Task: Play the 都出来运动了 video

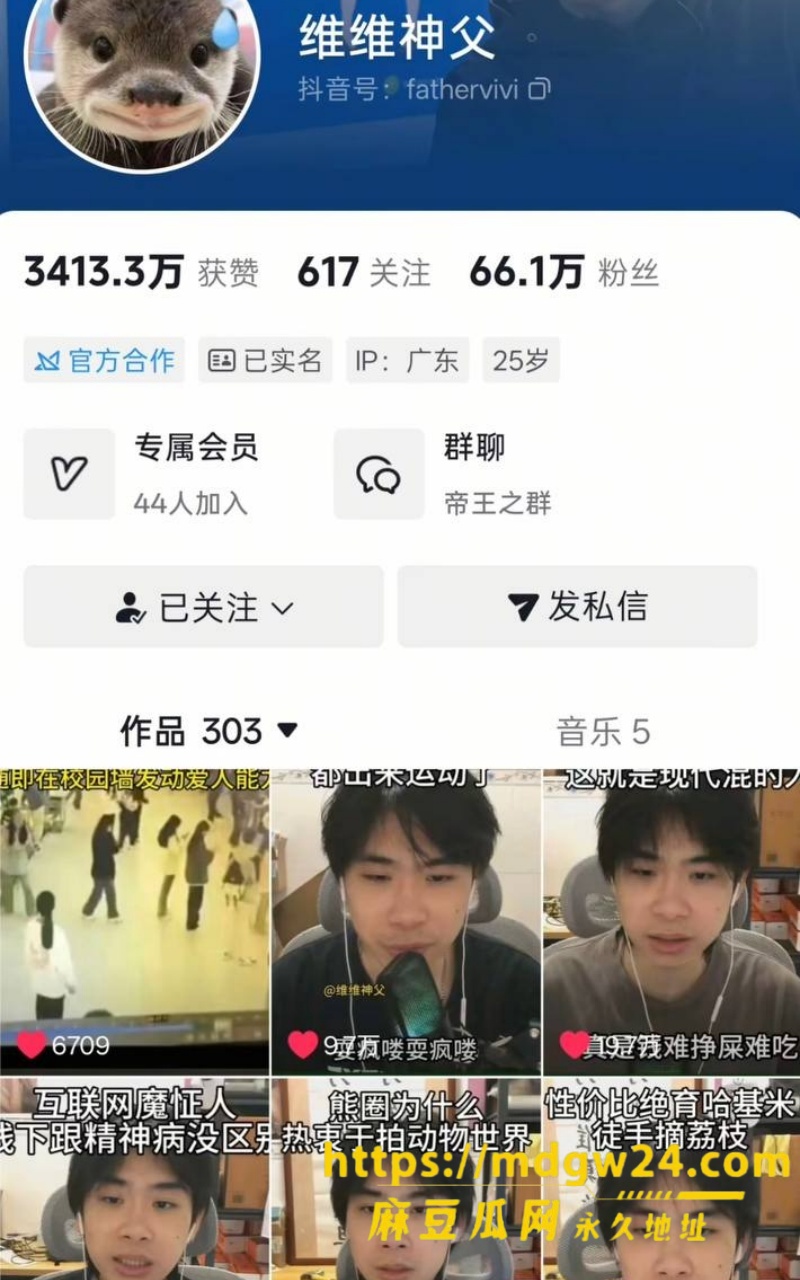Action: 406,922
